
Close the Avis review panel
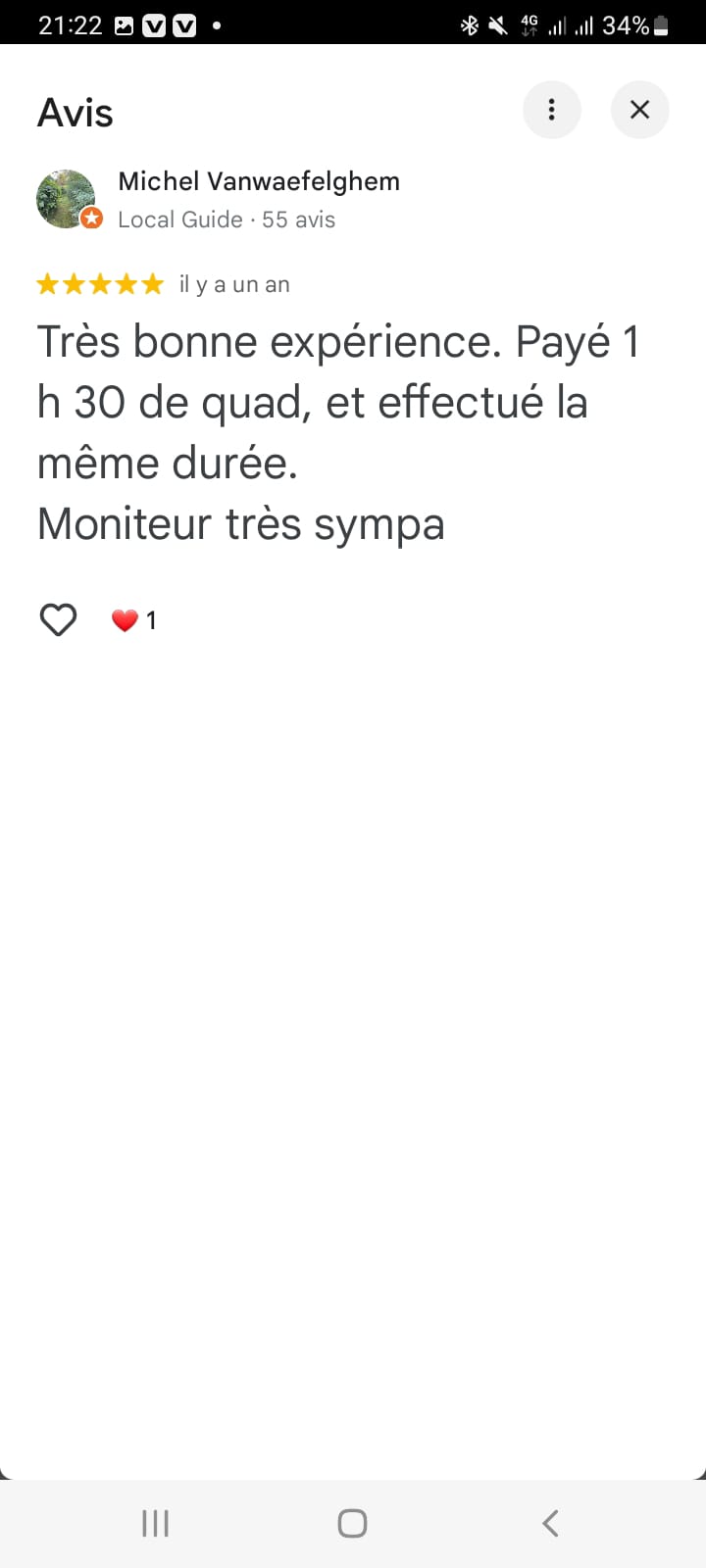[x=639, y=110]
